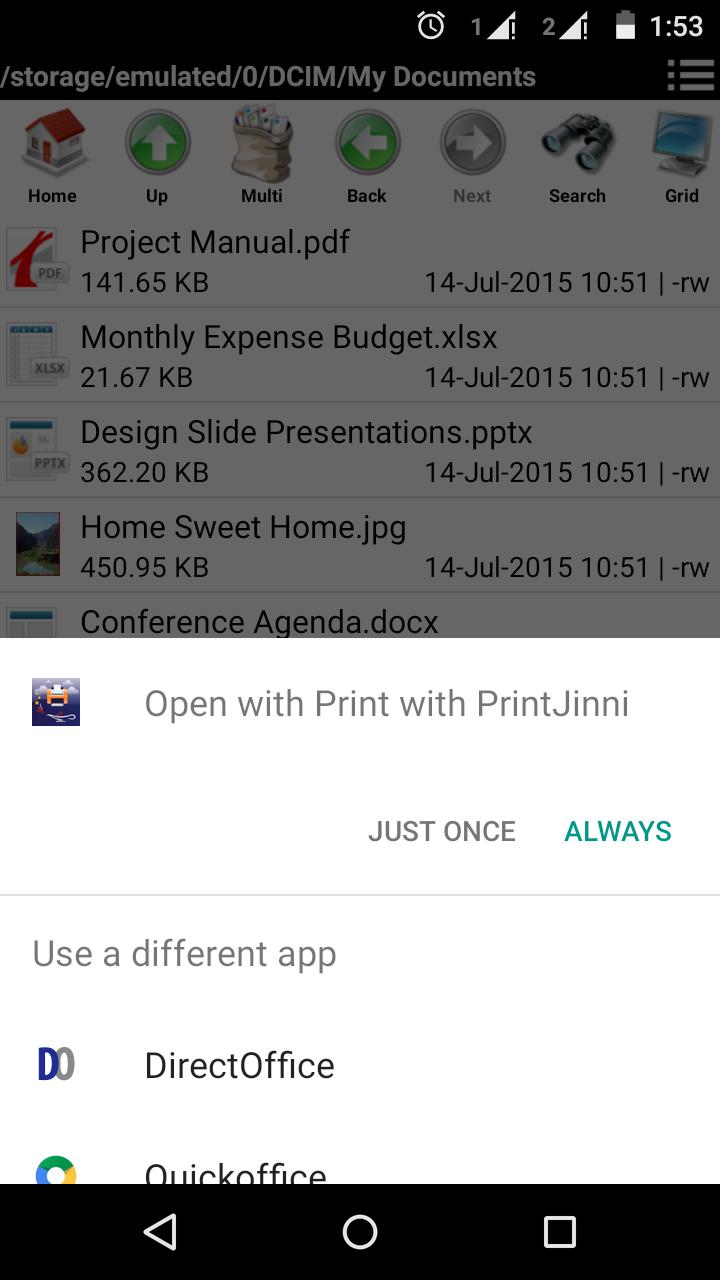Tap ALWAYS to set default app
Screen dimensions: 720x1280
click(x=617, y=830)
